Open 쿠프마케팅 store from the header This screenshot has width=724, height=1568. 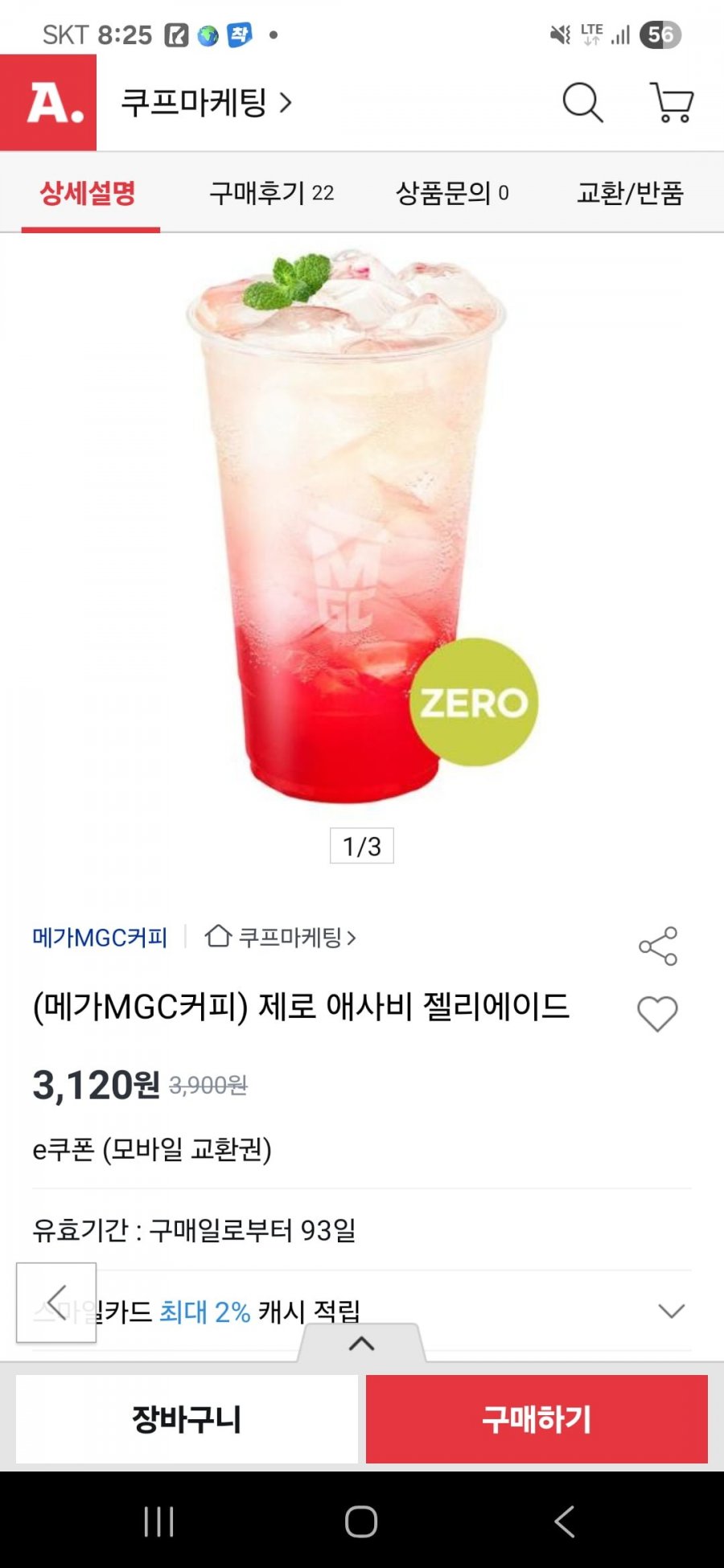coord(206,103)
